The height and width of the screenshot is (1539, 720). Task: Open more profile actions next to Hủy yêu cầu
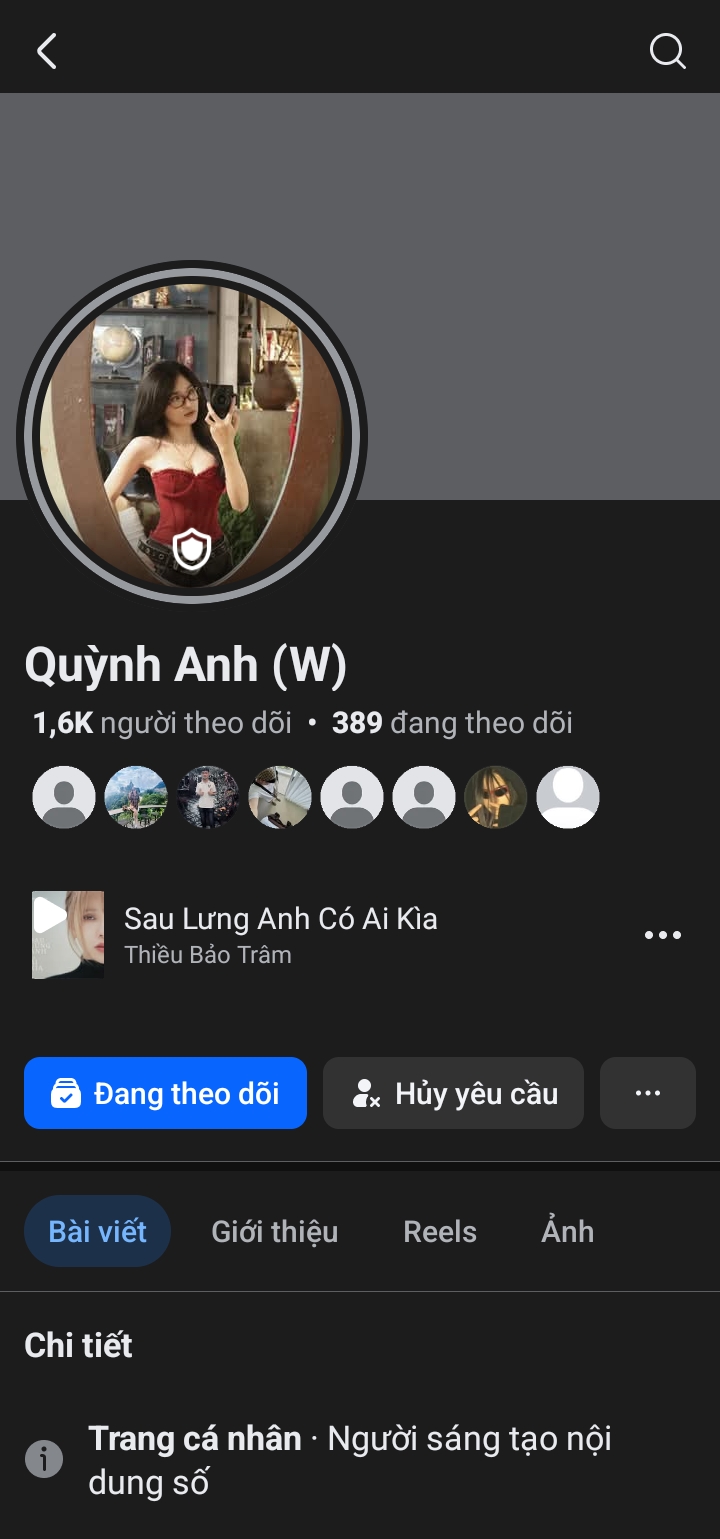pos(648,1093)
